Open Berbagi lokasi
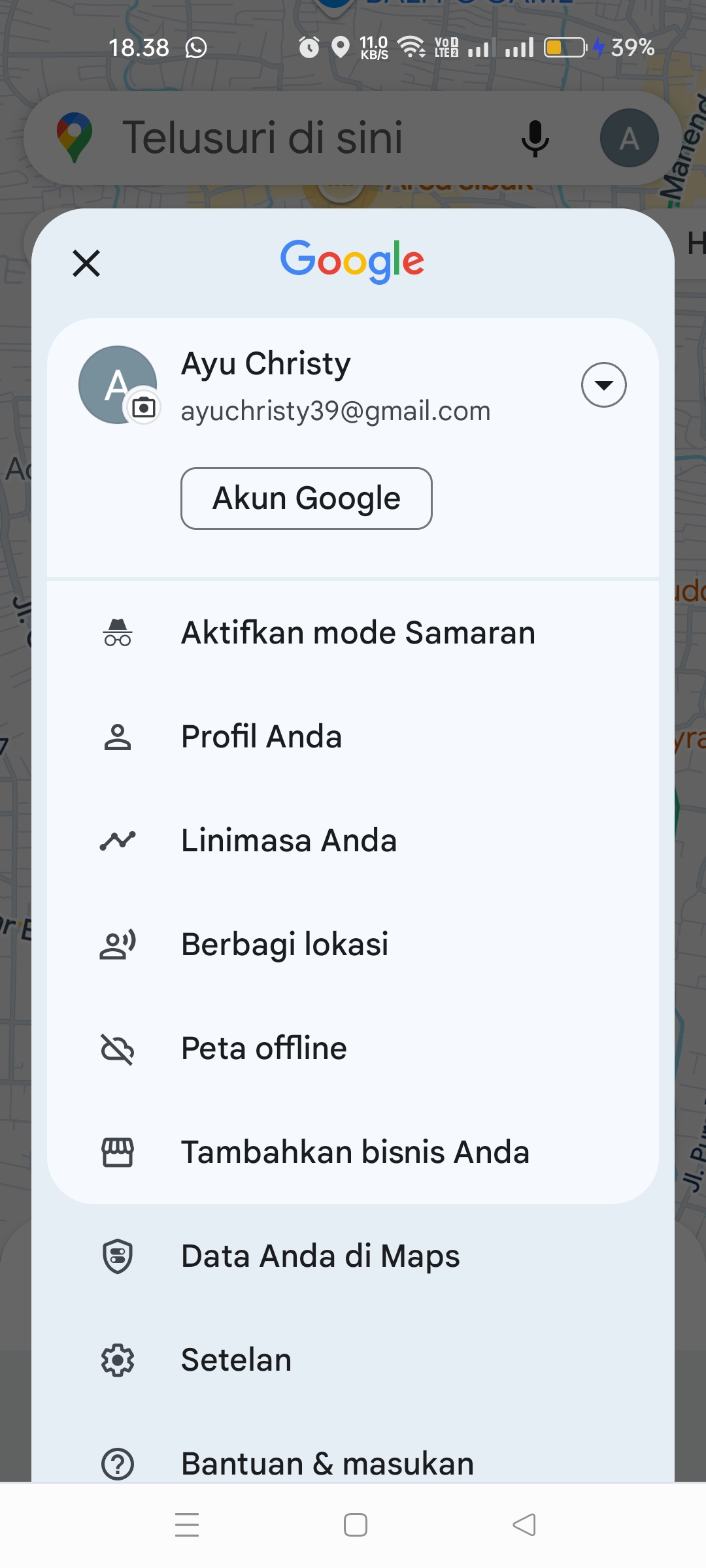 [x=353, y=944]
